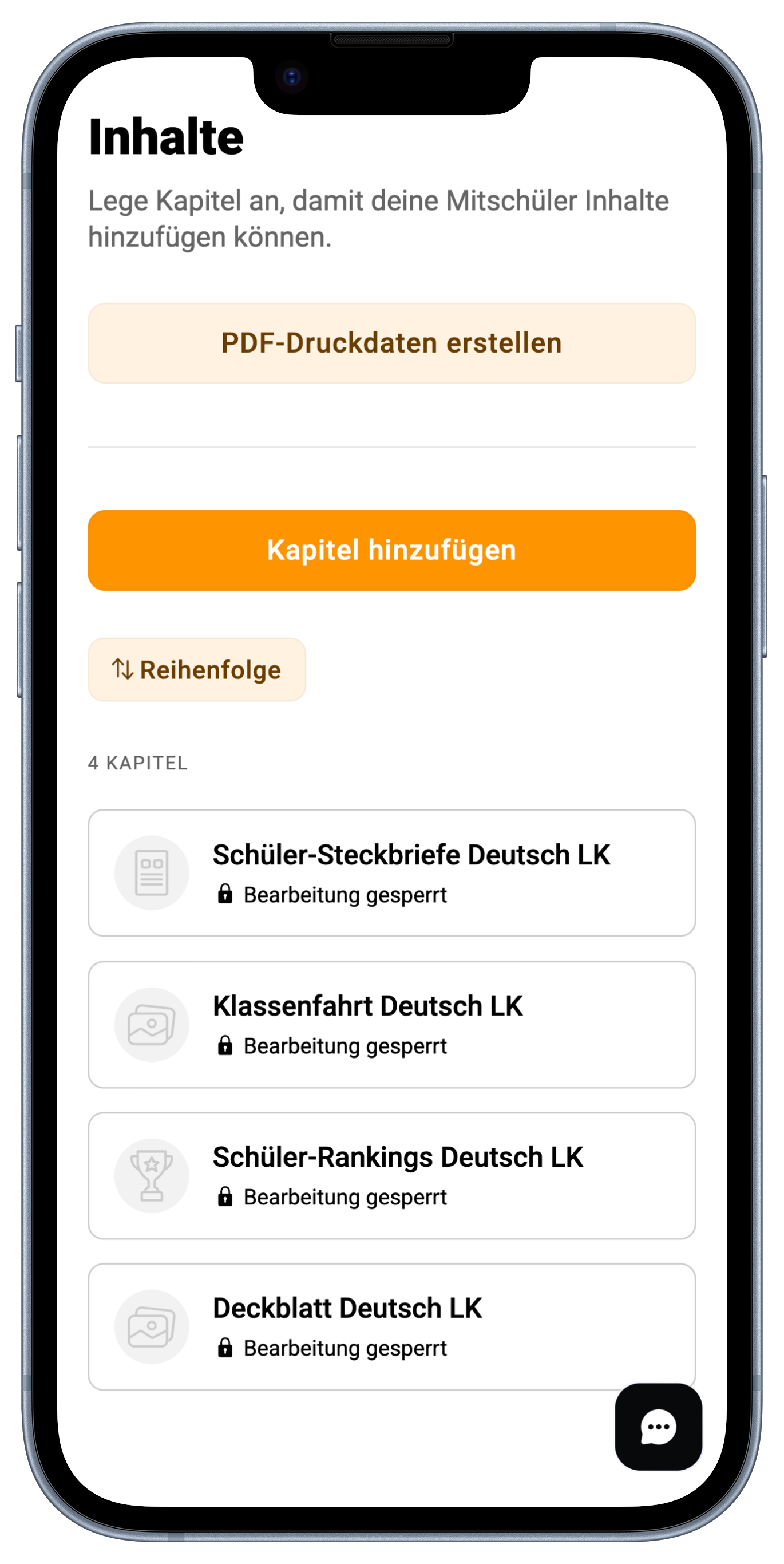View Deckblatt Deutsch LK chapter
This screenshot has height=1564, width=784.
click(391, 1326)
